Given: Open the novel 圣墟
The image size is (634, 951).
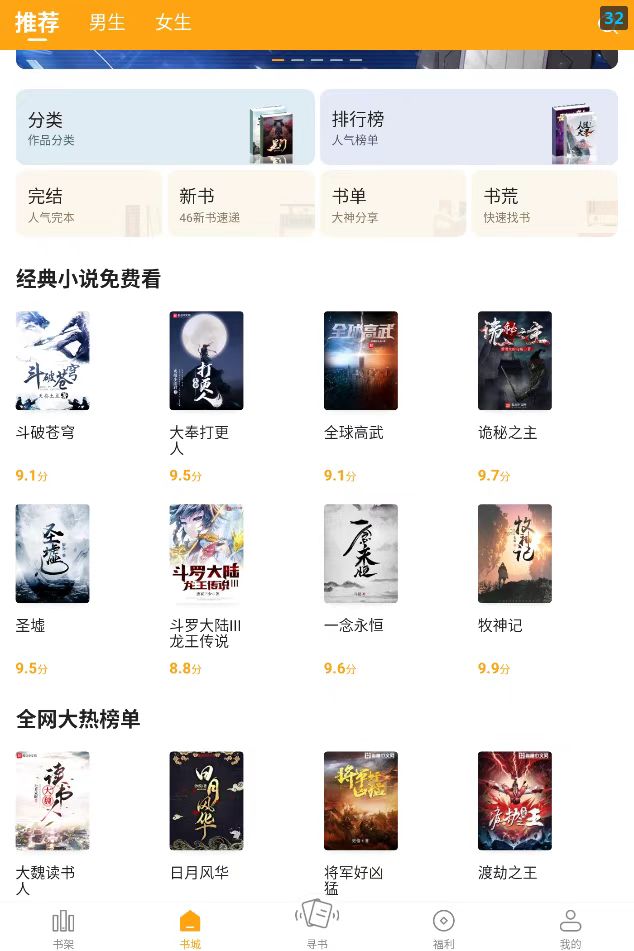Looking at the screenshot, I should click(53, 554).
